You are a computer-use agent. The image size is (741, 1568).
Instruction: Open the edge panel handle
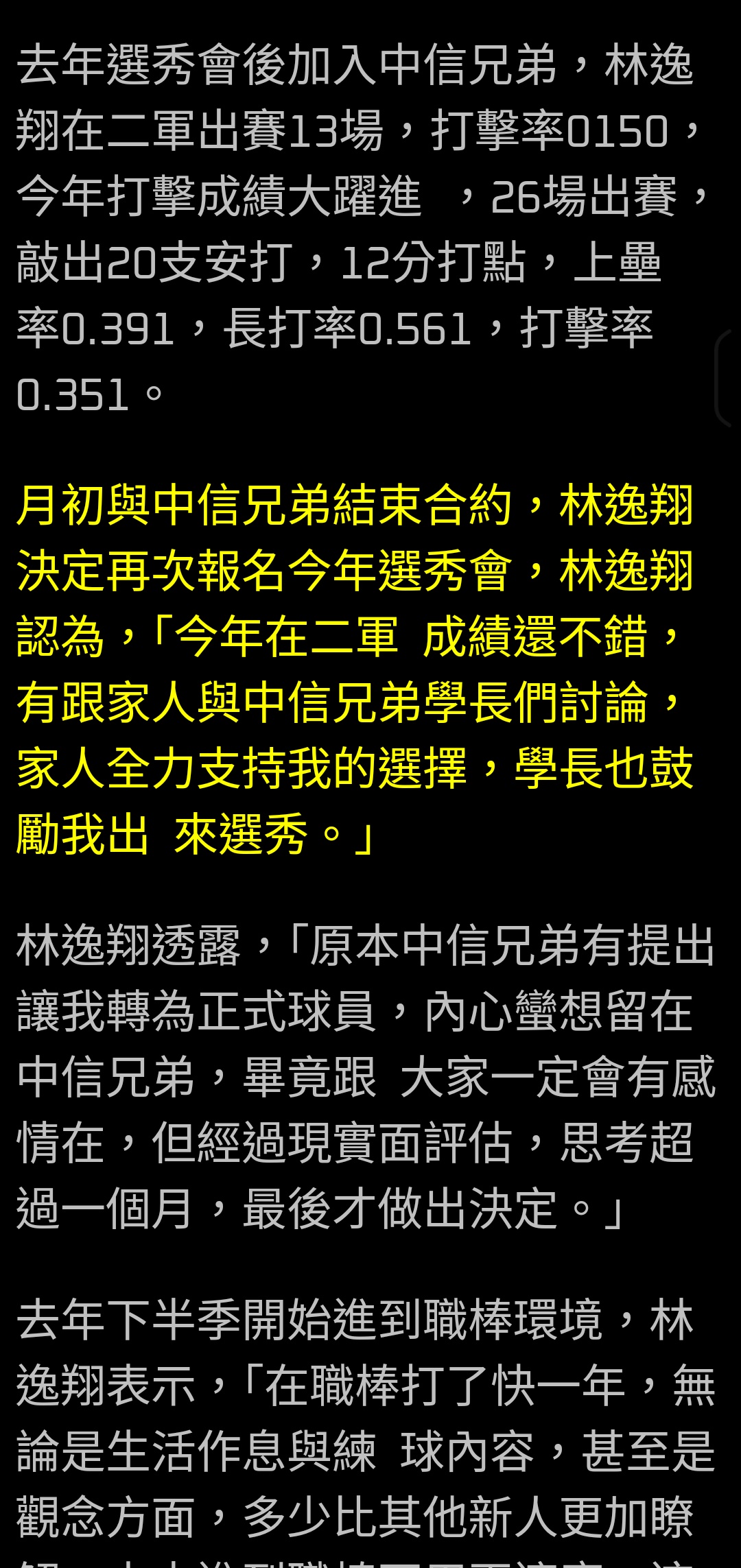click(x=728, y=378)
